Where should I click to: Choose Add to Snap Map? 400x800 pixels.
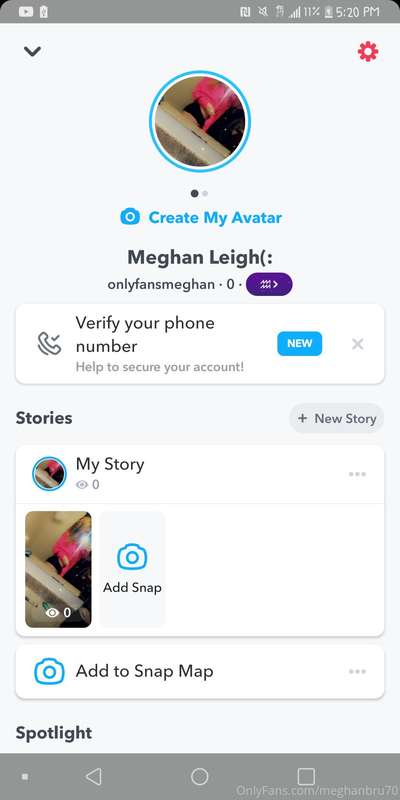[200, 671]
